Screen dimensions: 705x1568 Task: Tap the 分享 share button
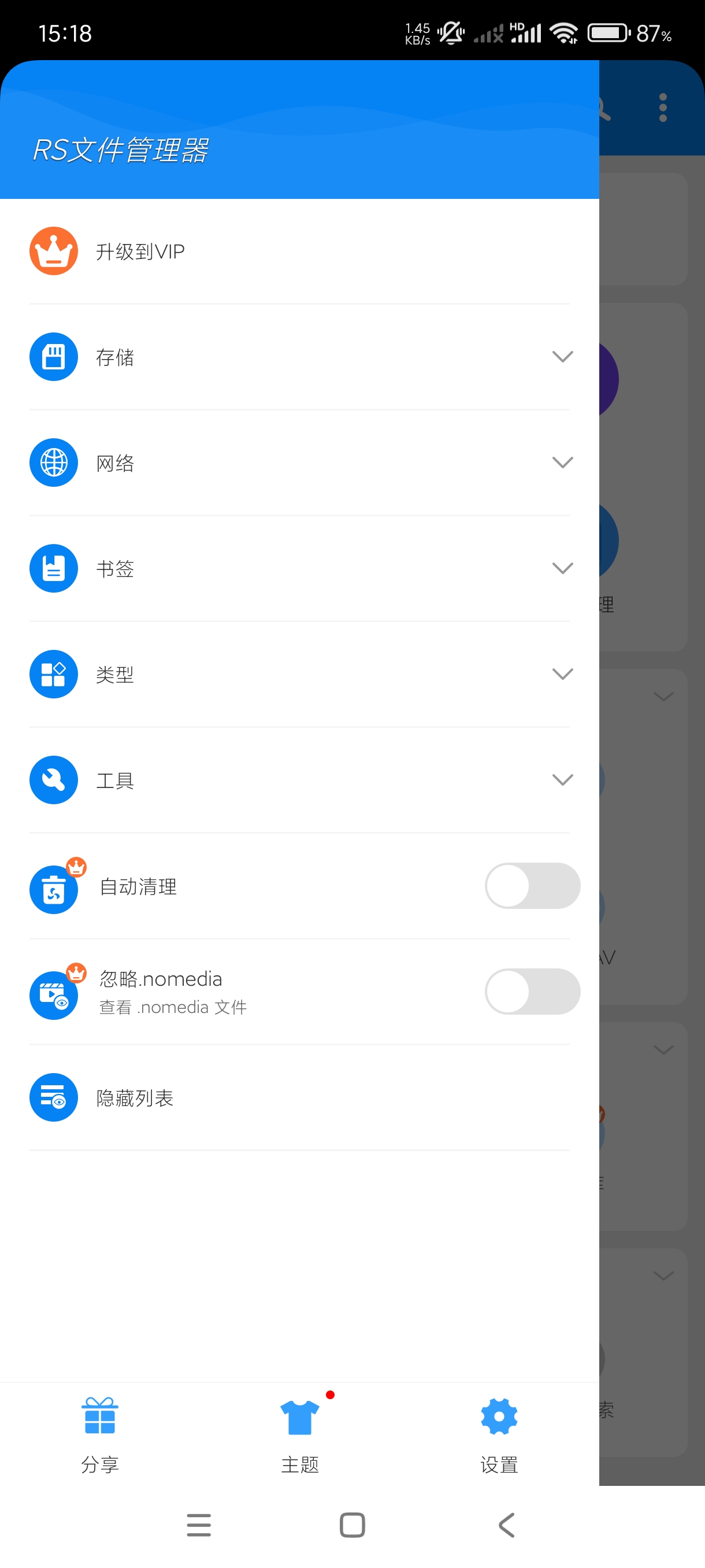pyautogui.click(x=100, y=1434)
